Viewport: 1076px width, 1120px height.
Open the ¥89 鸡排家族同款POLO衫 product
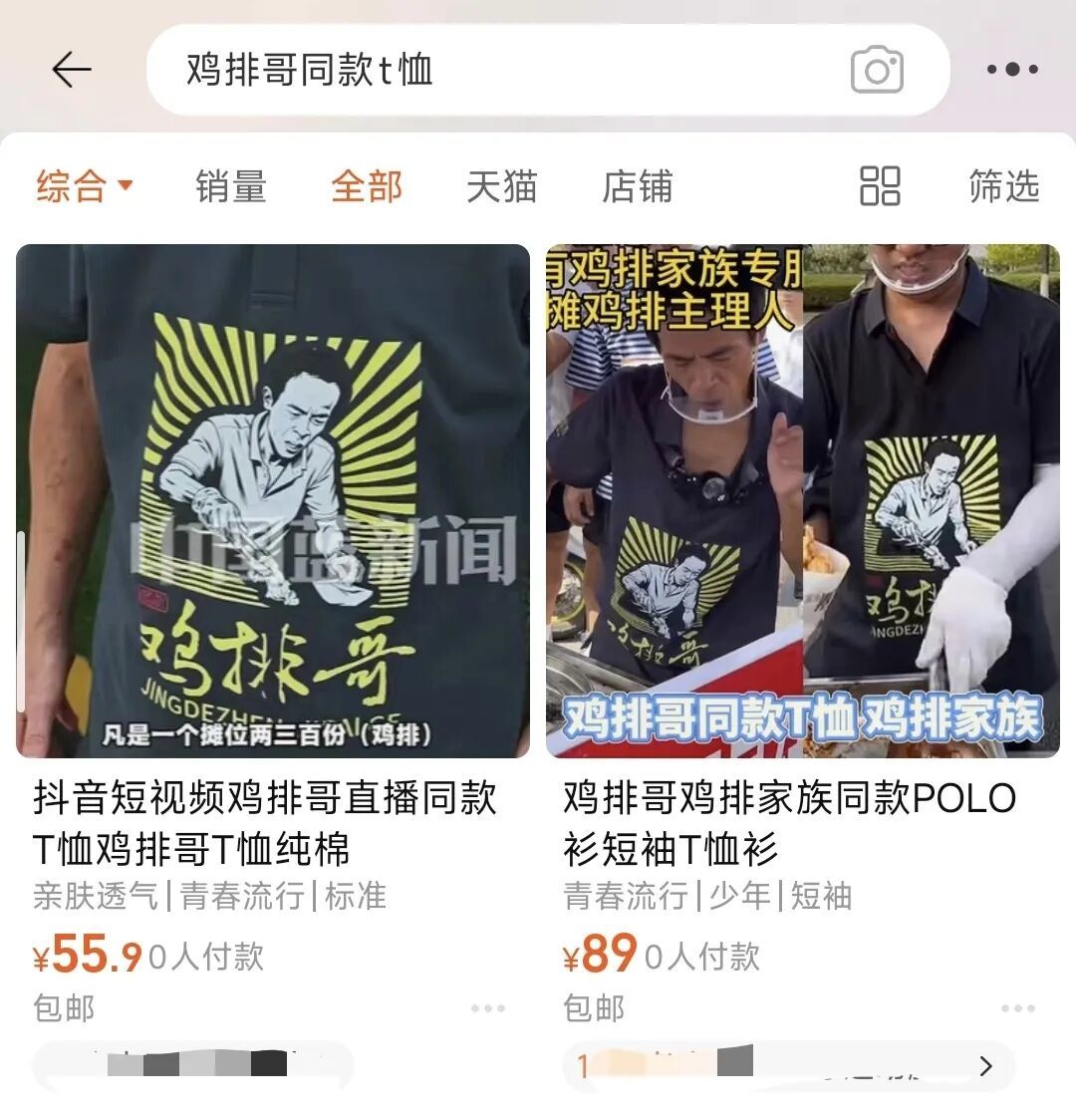[x=802, y=500]
